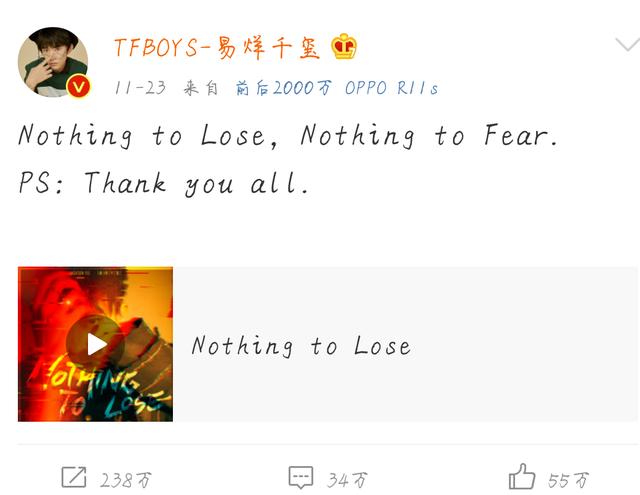Open the 前后2000万 OPPO R11s source link

coord(336,88)
